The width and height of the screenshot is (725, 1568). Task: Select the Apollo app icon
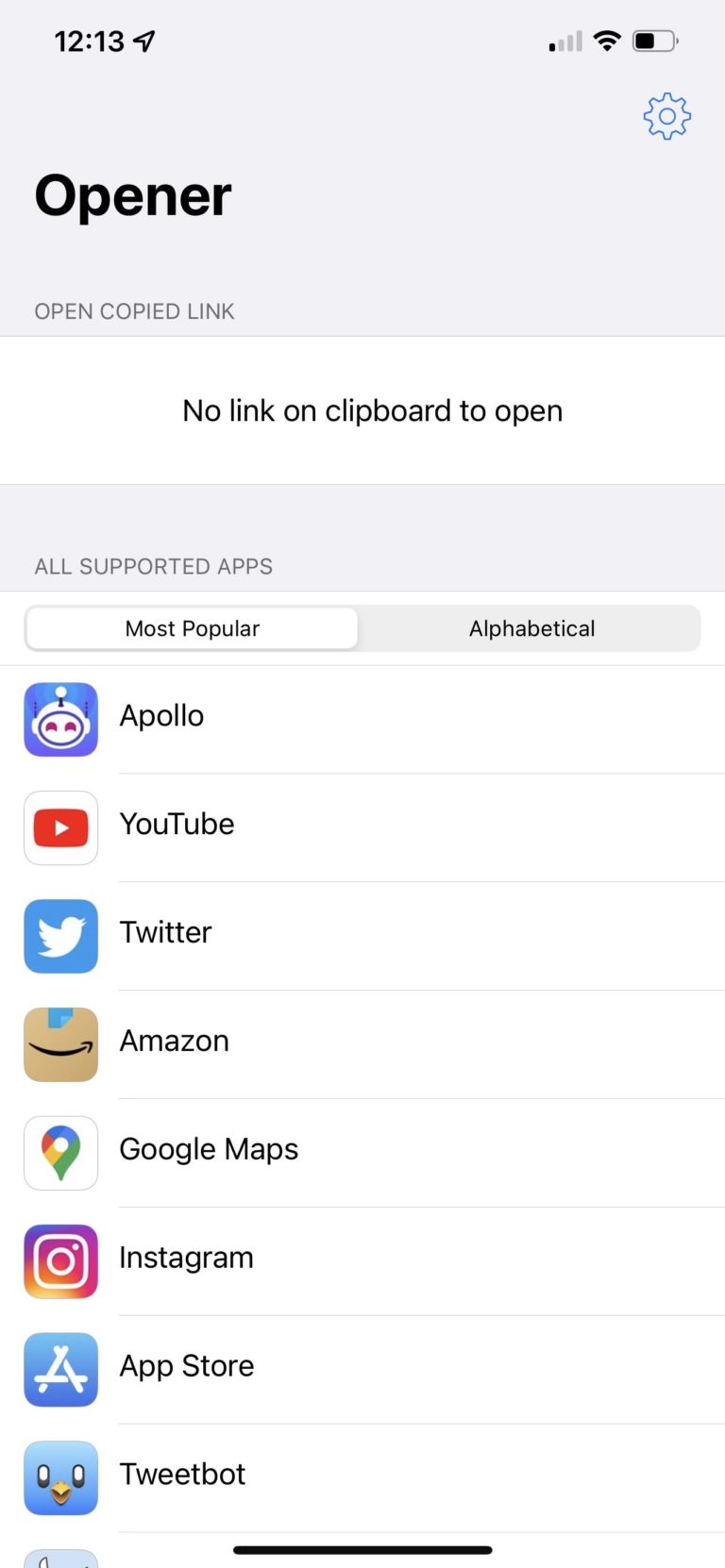(60, 719)
